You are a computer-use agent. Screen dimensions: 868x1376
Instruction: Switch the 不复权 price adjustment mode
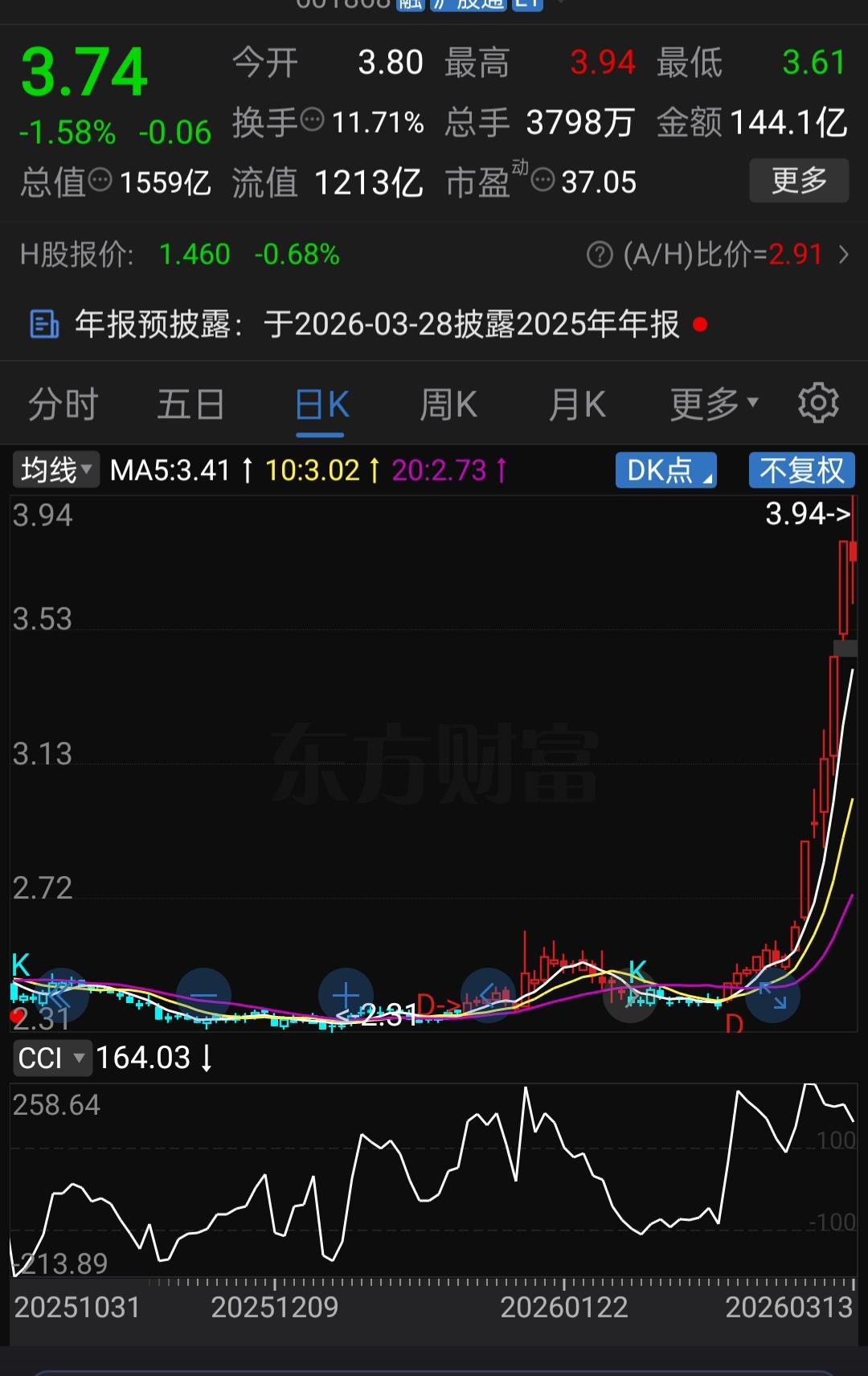801,470
